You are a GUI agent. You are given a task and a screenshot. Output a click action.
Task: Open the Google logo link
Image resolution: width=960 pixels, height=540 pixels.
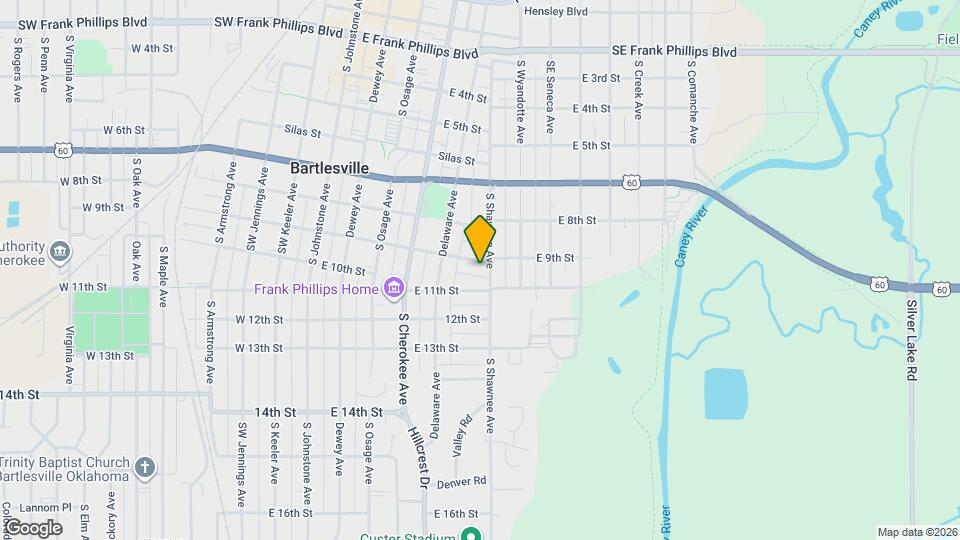[x=33, y=527]
